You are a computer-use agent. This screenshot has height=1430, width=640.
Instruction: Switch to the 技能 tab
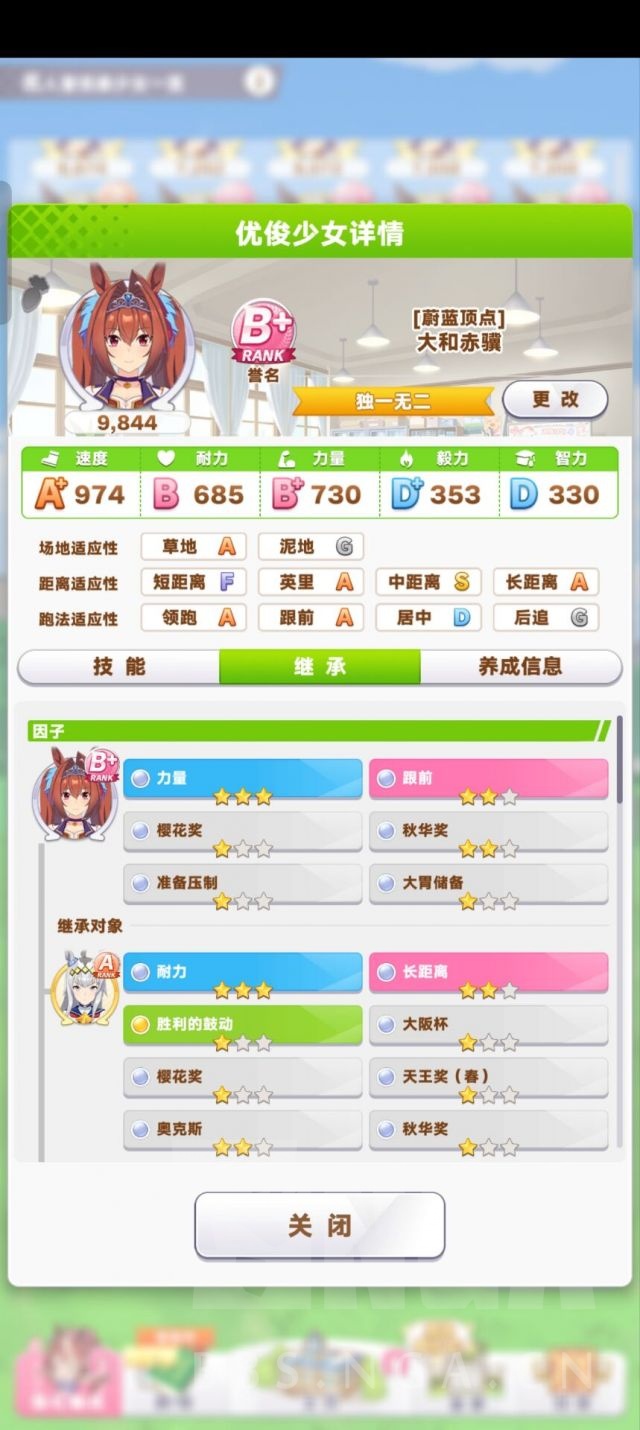[x=119, y=666]
